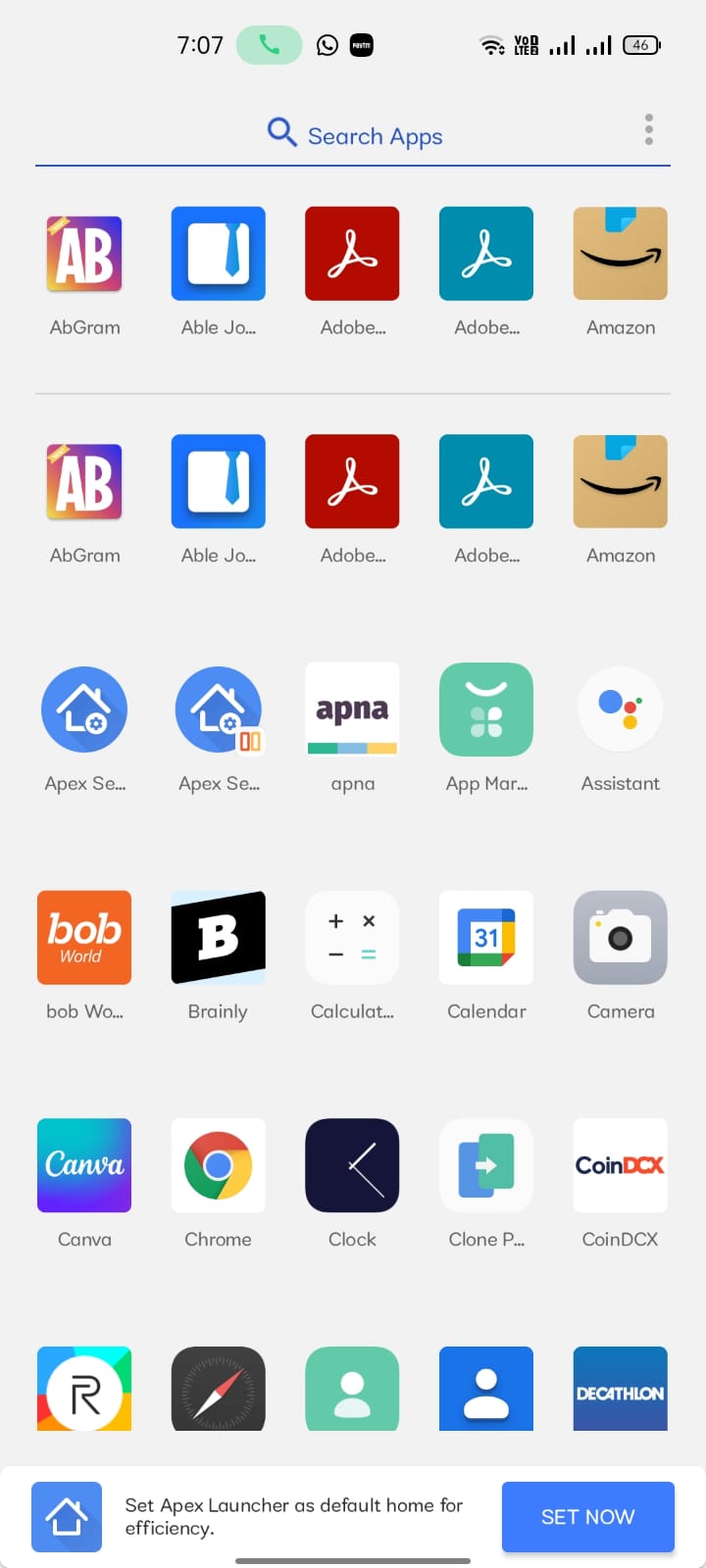Viewport: 706px width, 1568px height.
Task: Launch the Decathlon store app
Action: 620,1389
